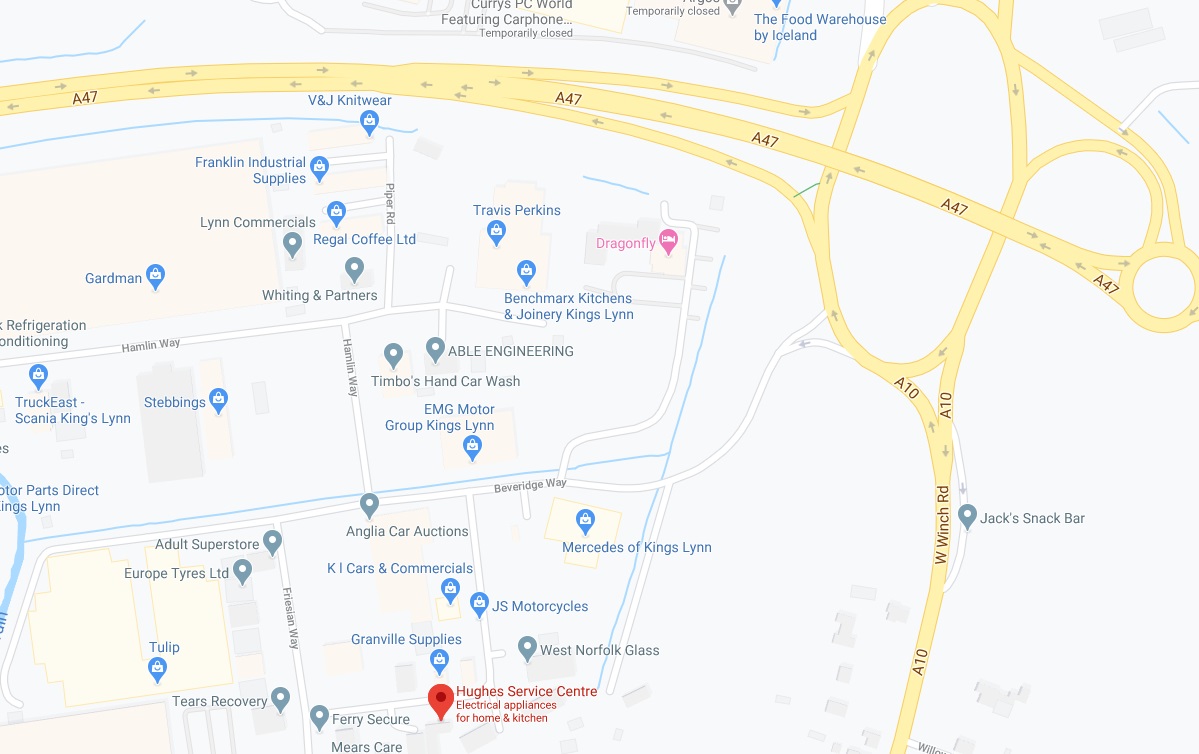Open the Hughes Service Centre red pin

[x=440, y=700]
